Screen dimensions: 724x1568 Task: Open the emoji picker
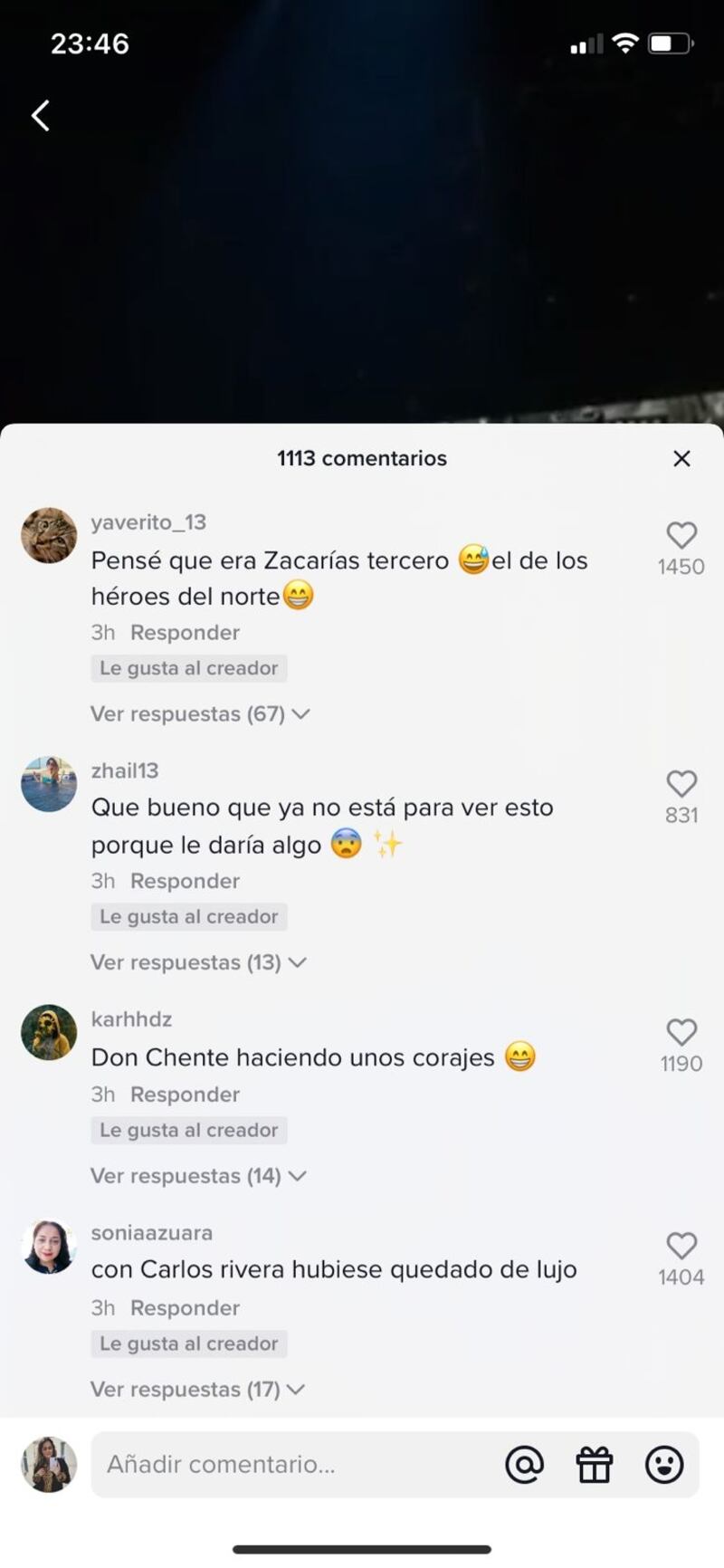(664, 1465)
